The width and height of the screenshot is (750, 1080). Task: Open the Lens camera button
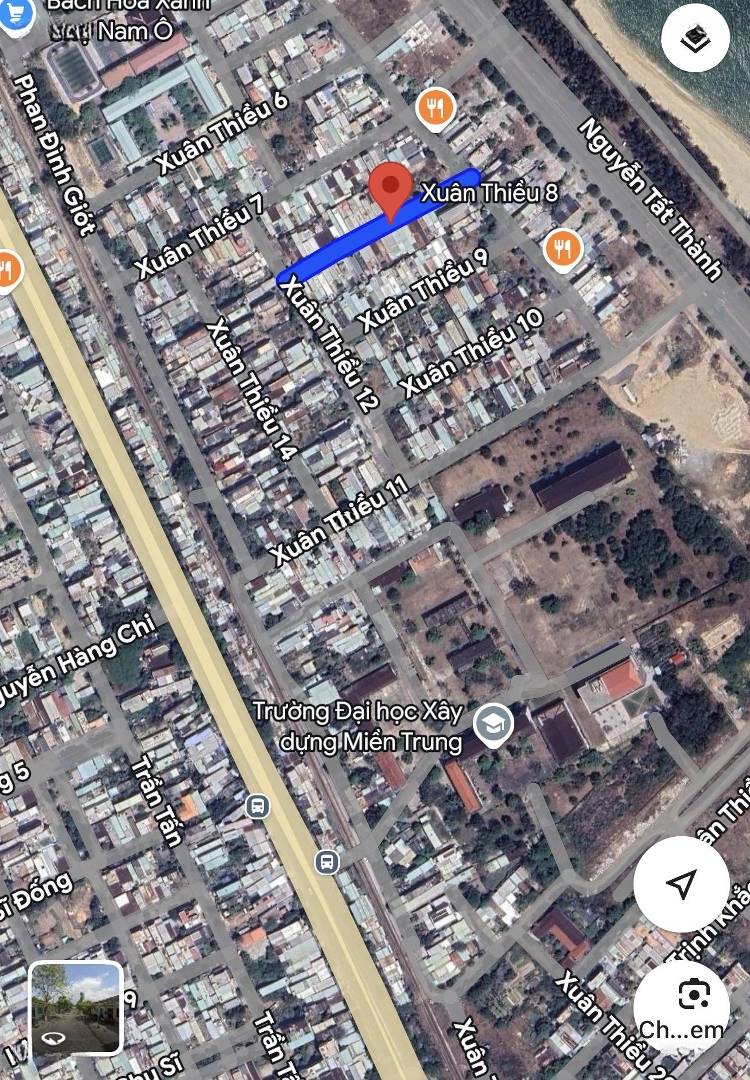[x=694, y=995]
